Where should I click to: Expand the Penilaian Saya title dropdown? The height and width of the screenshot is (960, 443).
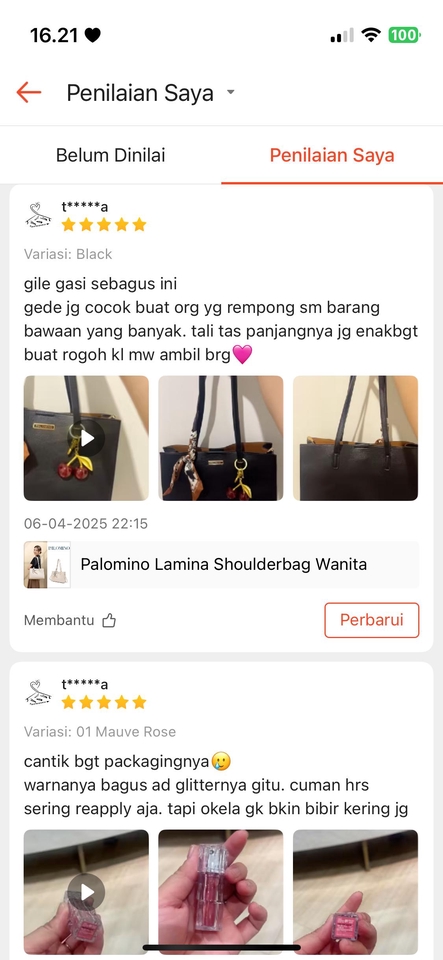tap(231, 92)
